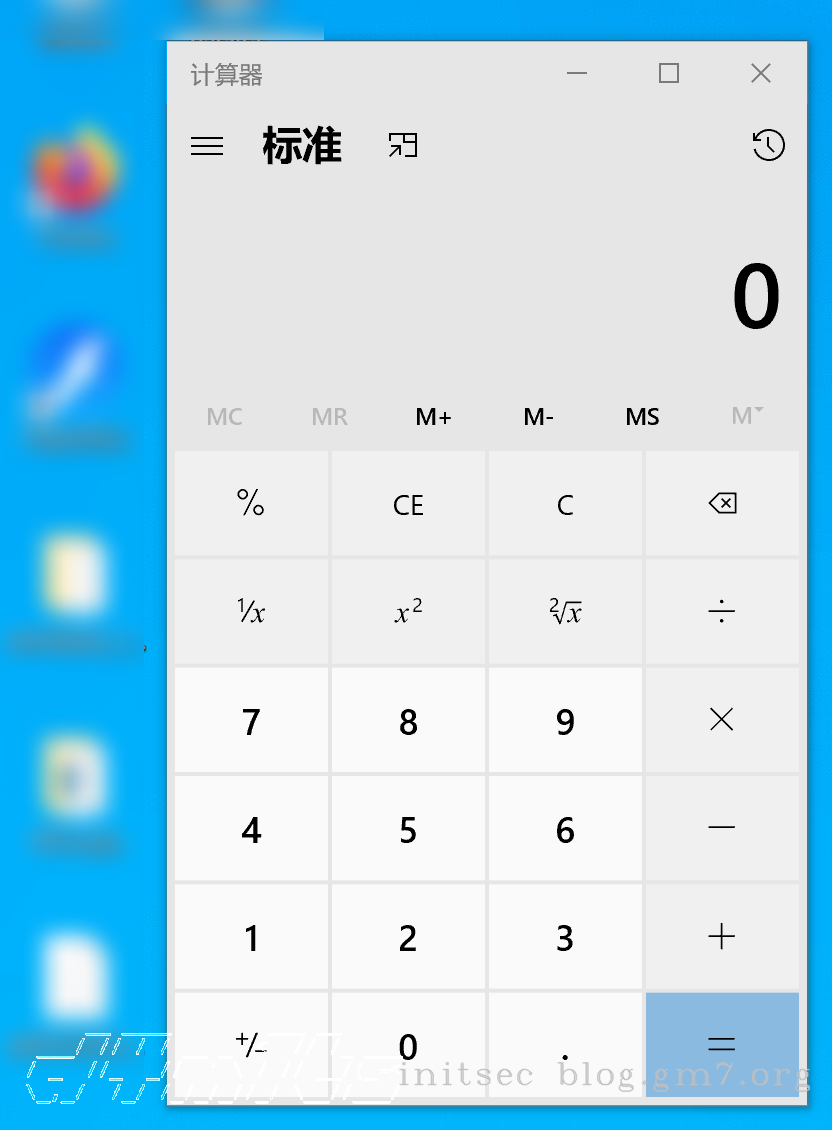Screen dimensions: 832x1130
Task: Store value with MS button
Action: 642,417
